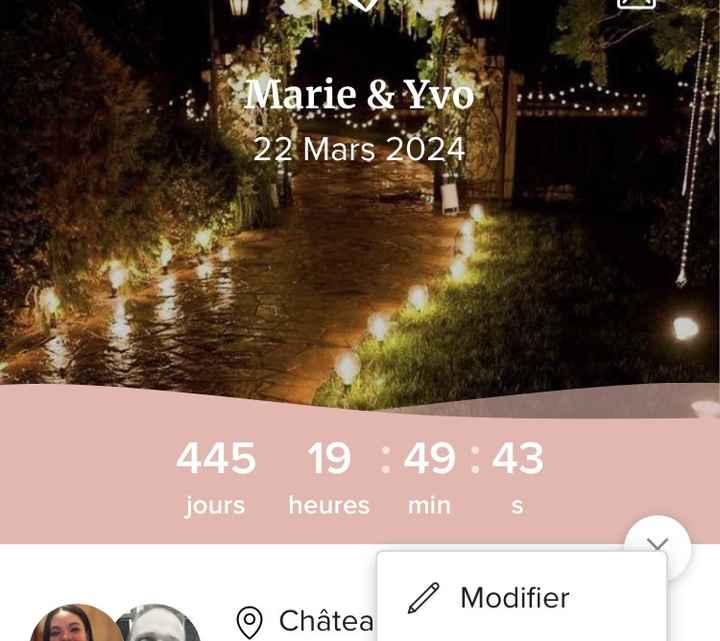Image resolution: width=720 pixels, height=641 pixels.
Task: Tap Modifier in the popup menu
Action: coord(513,598)
